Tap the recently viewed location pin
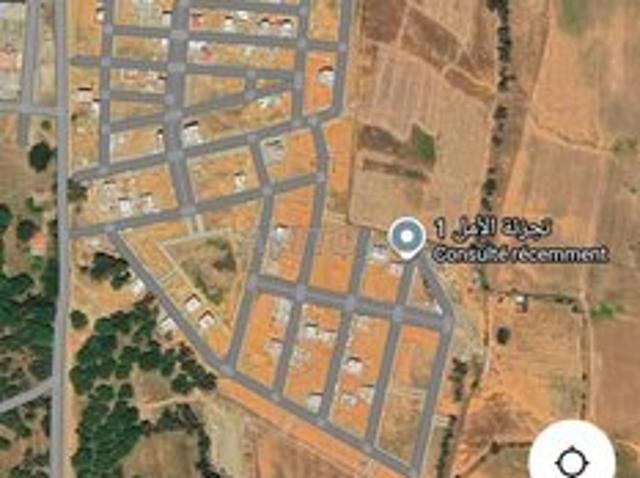 pos(405,237)
